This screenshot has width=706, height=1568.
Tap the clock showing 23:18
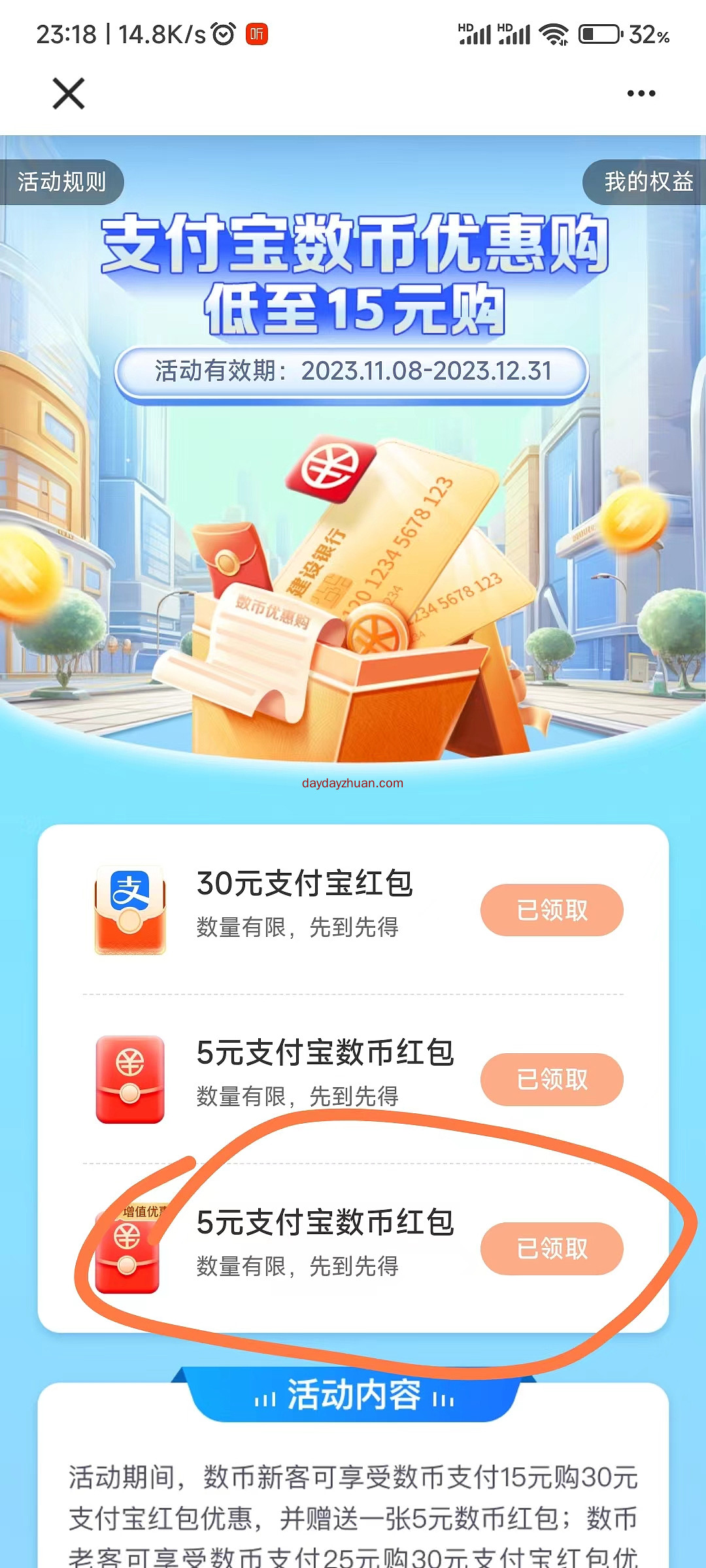[65, 34]
